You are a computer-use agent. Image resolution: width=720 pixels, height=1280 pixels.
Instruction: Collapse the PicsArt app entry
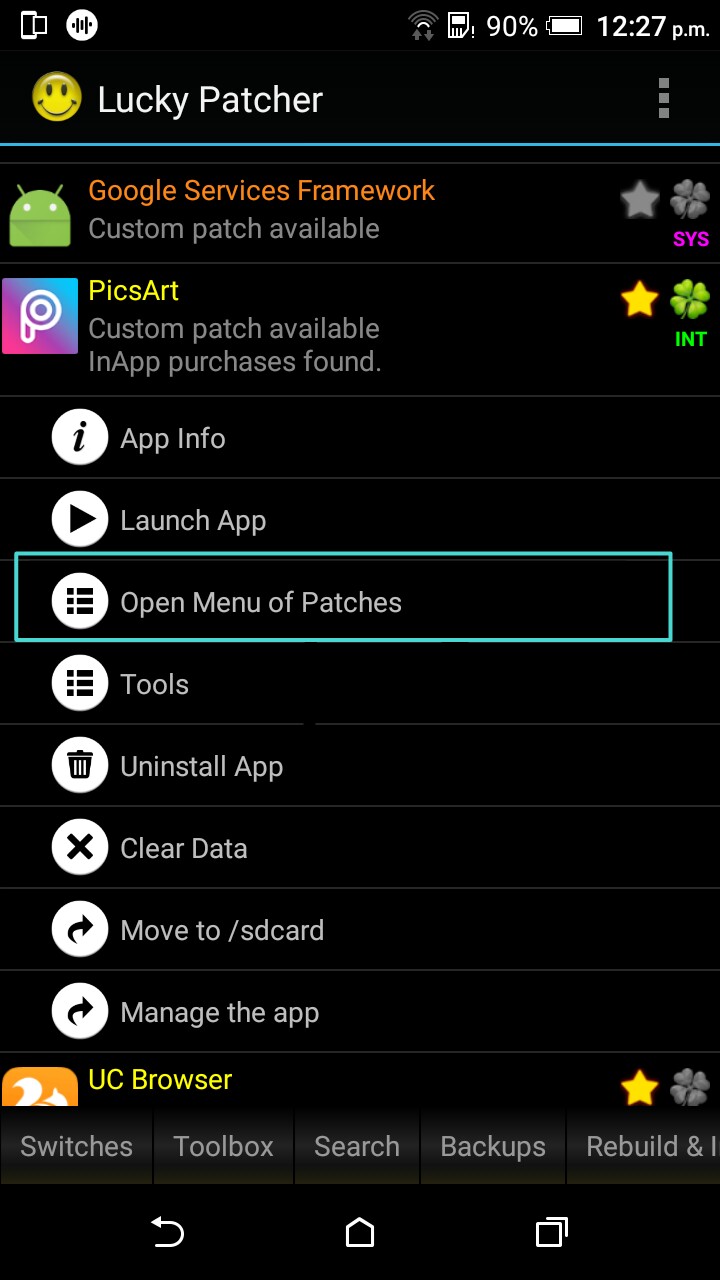tap(360, 330)
